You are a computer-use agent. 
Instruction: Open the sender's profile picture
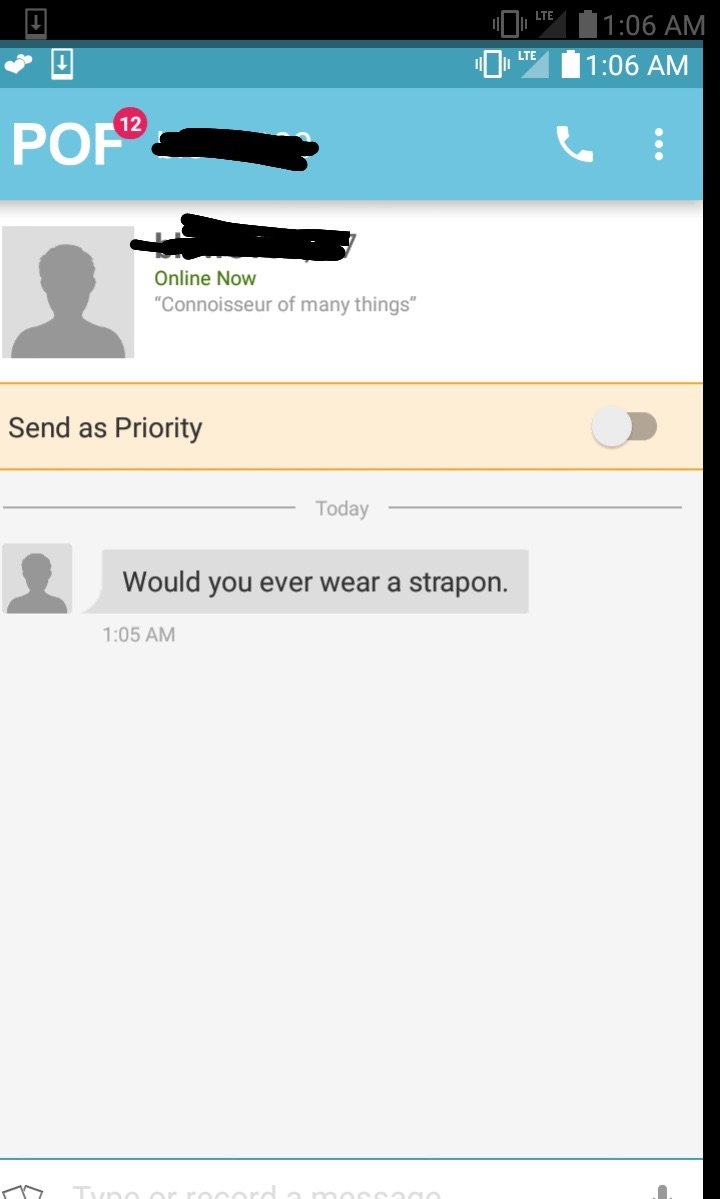68,292
